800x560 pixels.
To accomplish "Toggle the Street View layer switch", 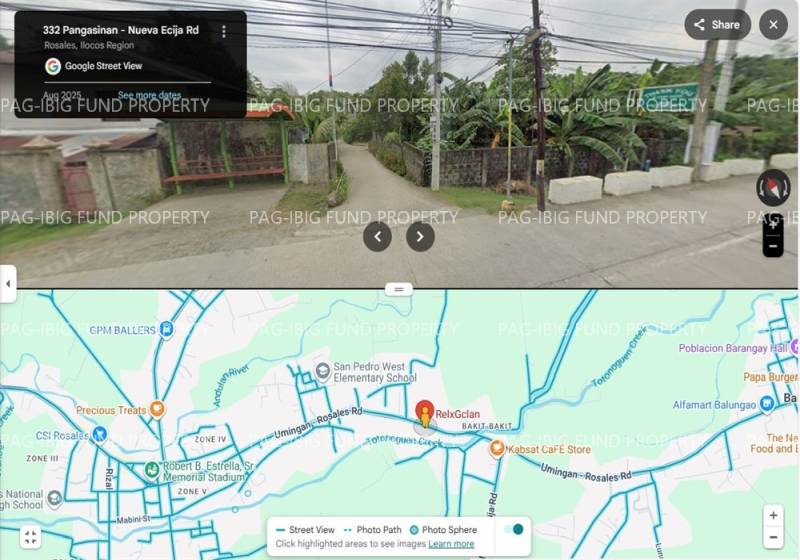I will [x=513, y=530].
